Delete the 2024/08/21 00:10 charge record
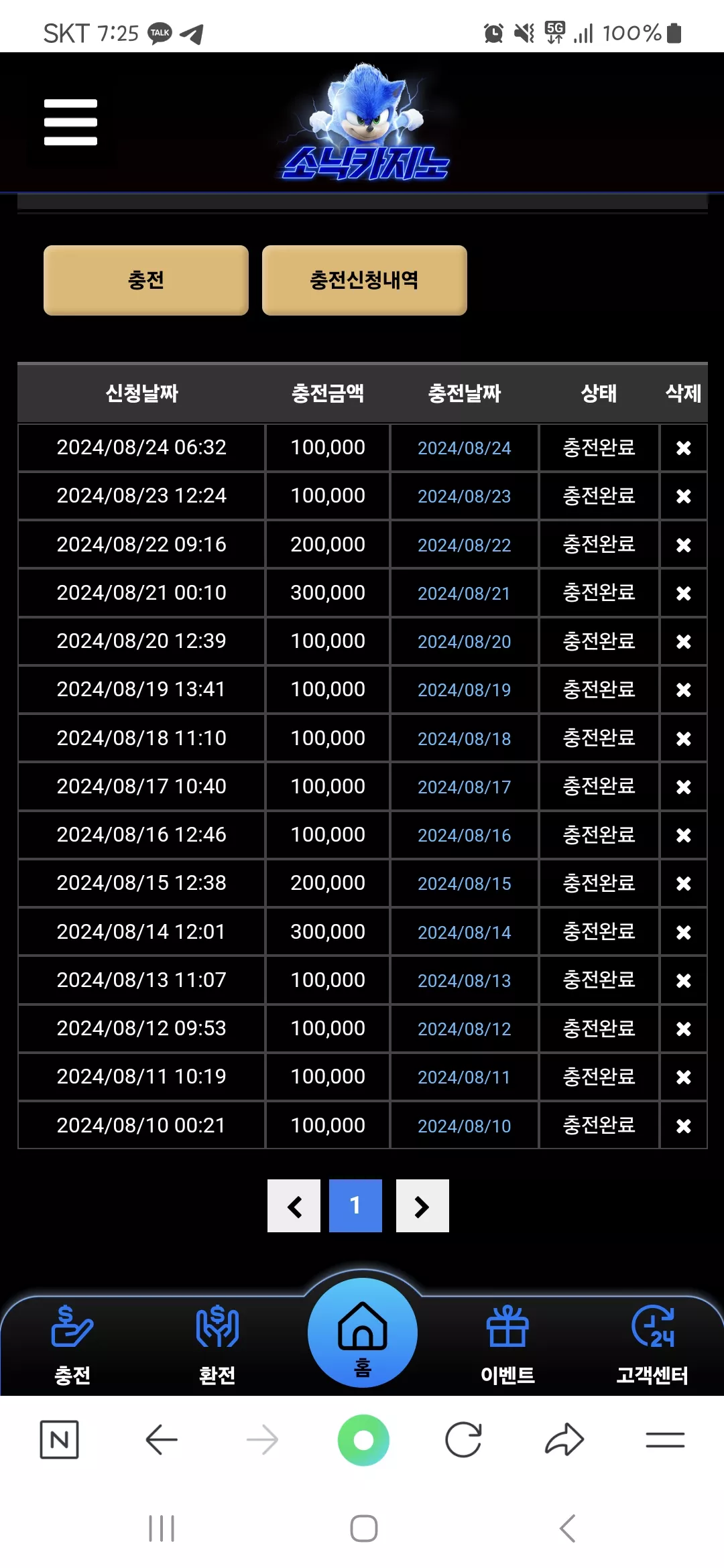 point(683,593)
